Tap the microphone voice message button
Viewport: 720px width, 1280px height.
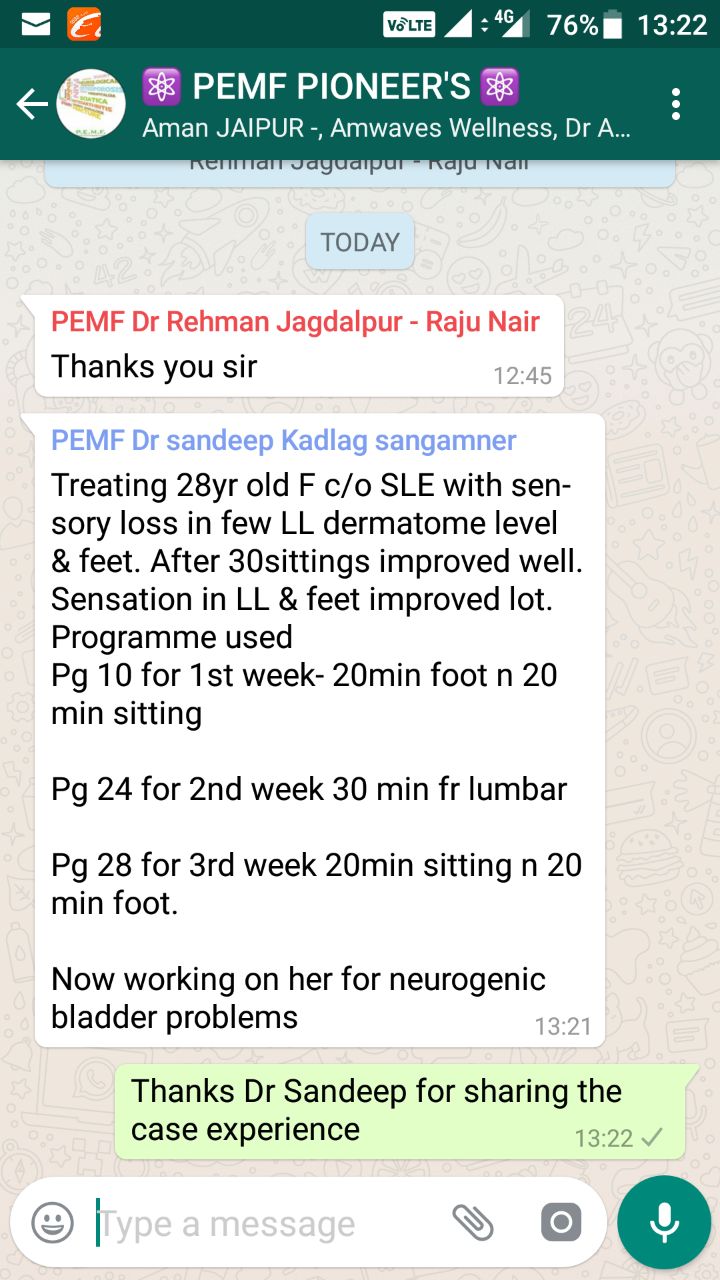[x=664, y=1222]
